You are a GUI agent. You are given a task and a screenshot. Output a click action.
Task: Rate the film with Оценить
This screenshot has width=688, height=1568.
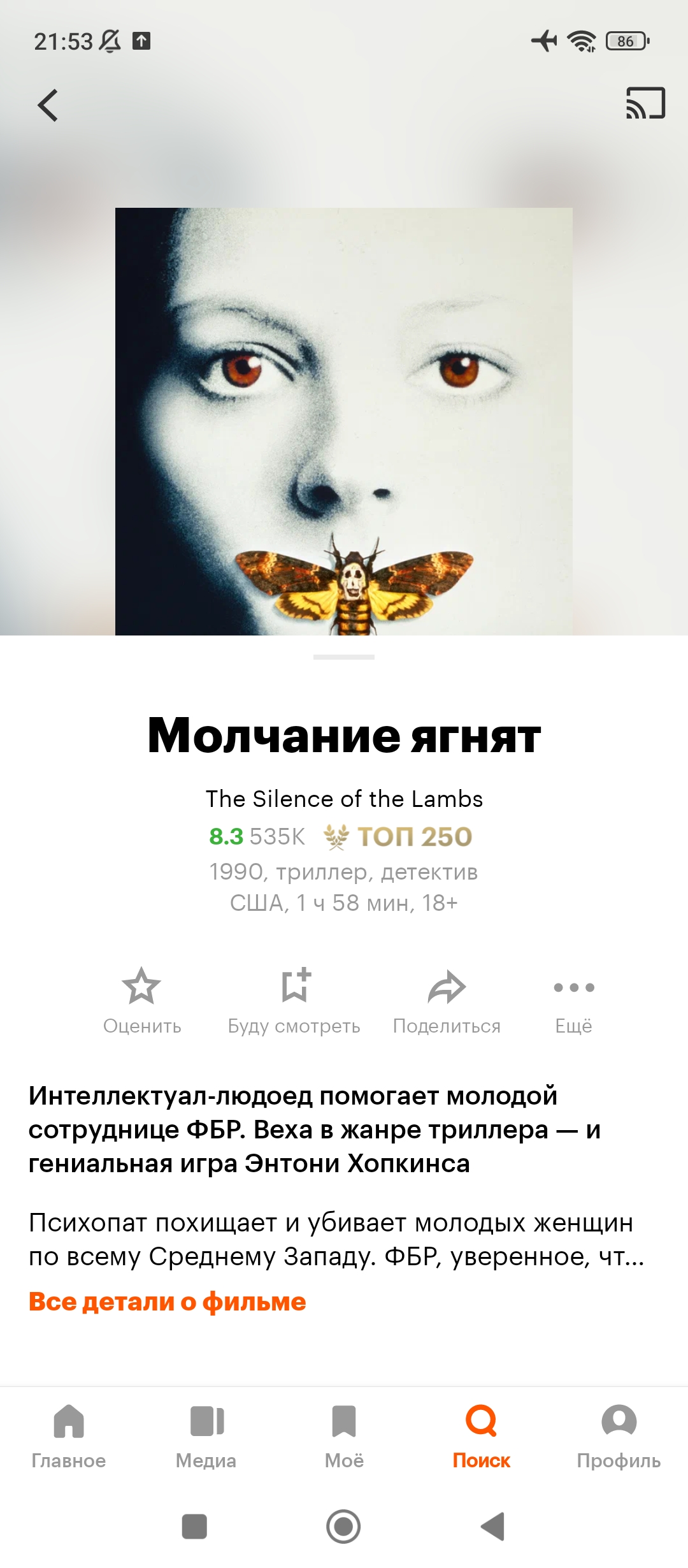point(141,999)
